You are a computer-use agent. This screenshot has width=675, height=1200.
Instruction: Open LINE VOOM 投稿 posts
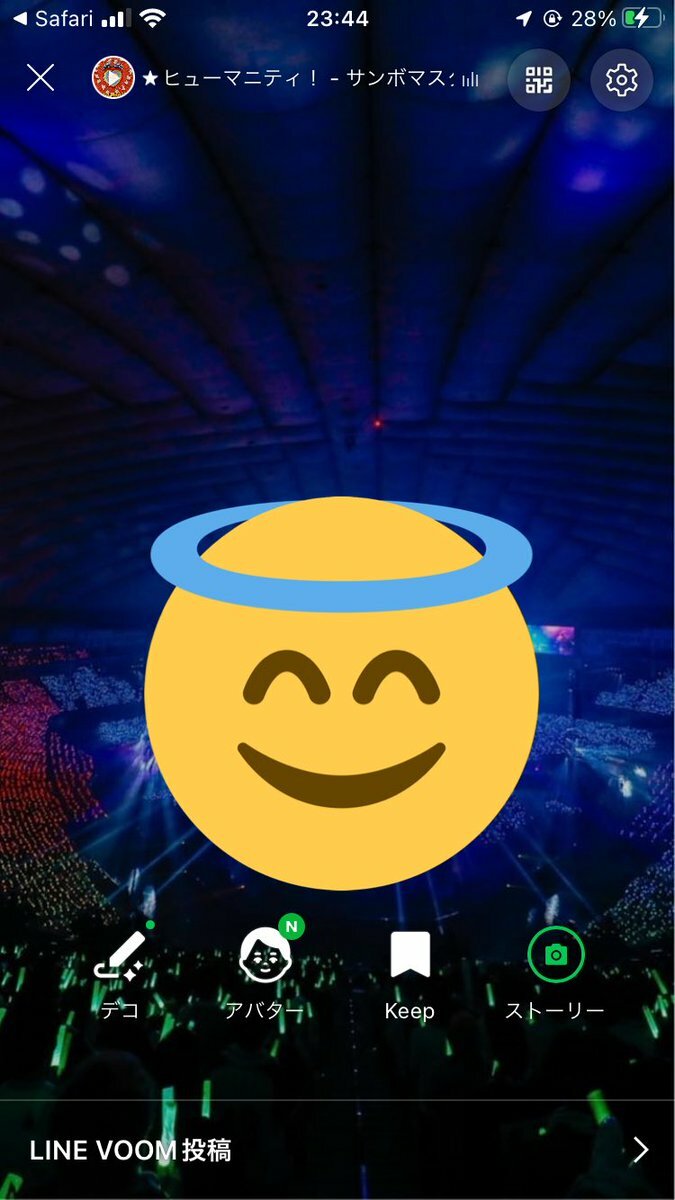337,1150
